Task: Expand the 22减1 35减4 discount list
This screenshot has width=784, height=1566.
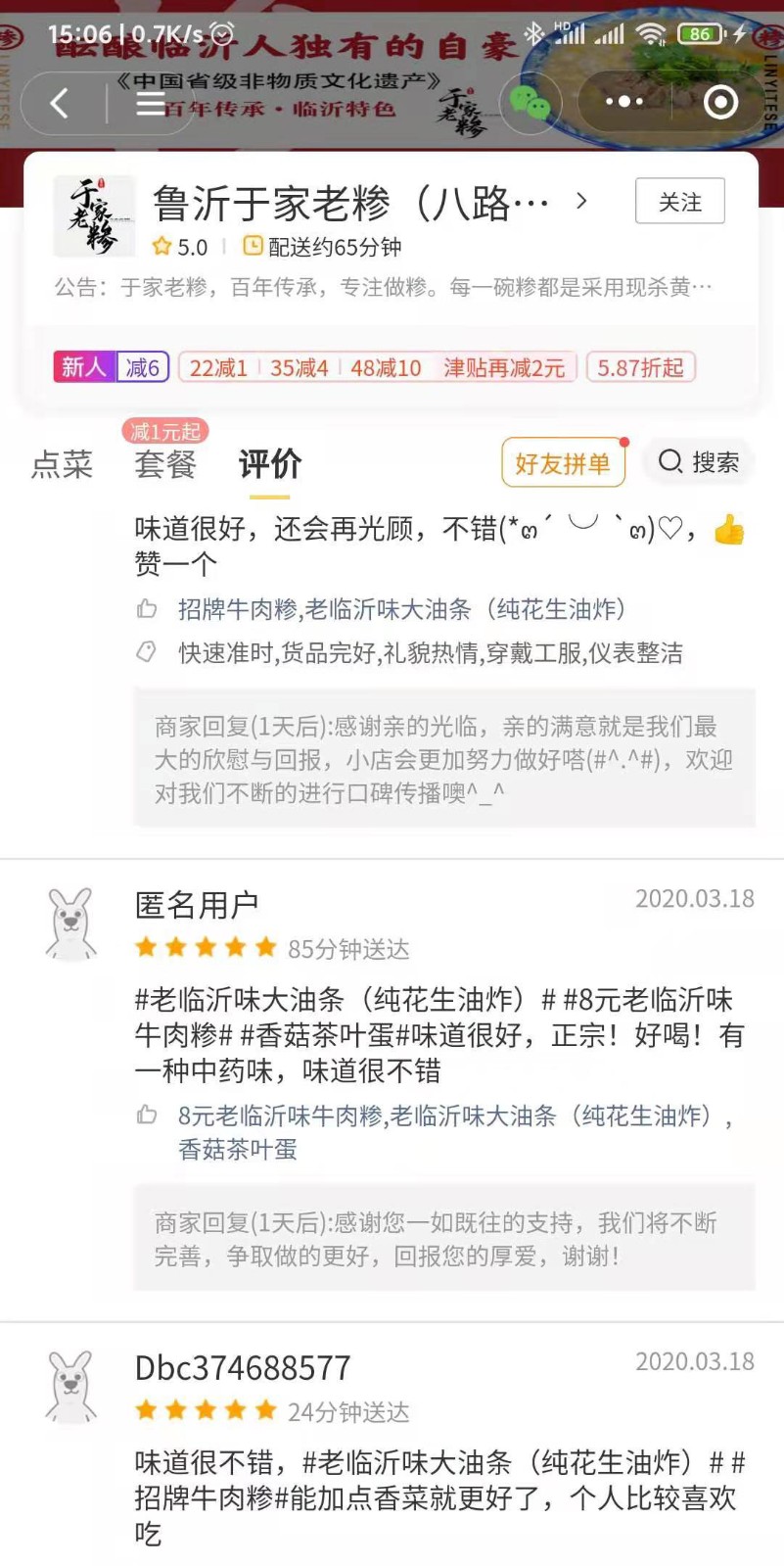Action: (x=377, y=367)
